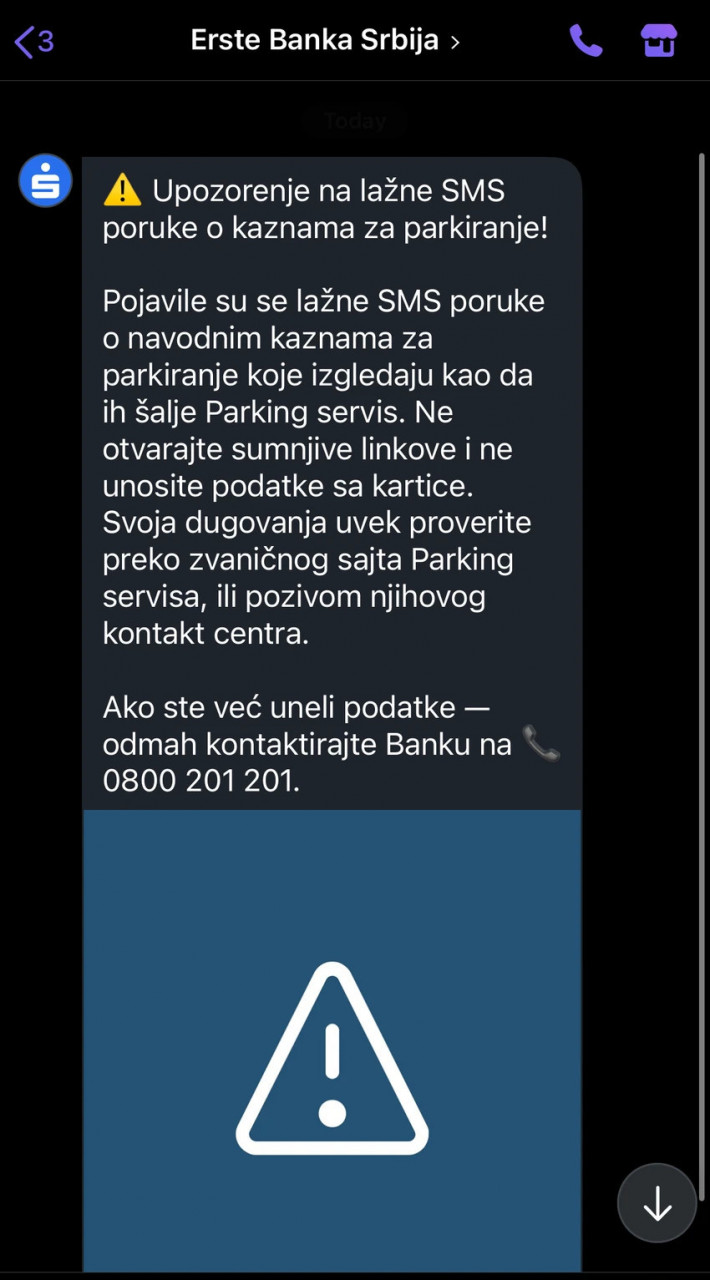Image resolution: width=710 pixels, height=1280 pixels.
Task: Jump to latest message with down arrow
Action: click(657, 1203)
